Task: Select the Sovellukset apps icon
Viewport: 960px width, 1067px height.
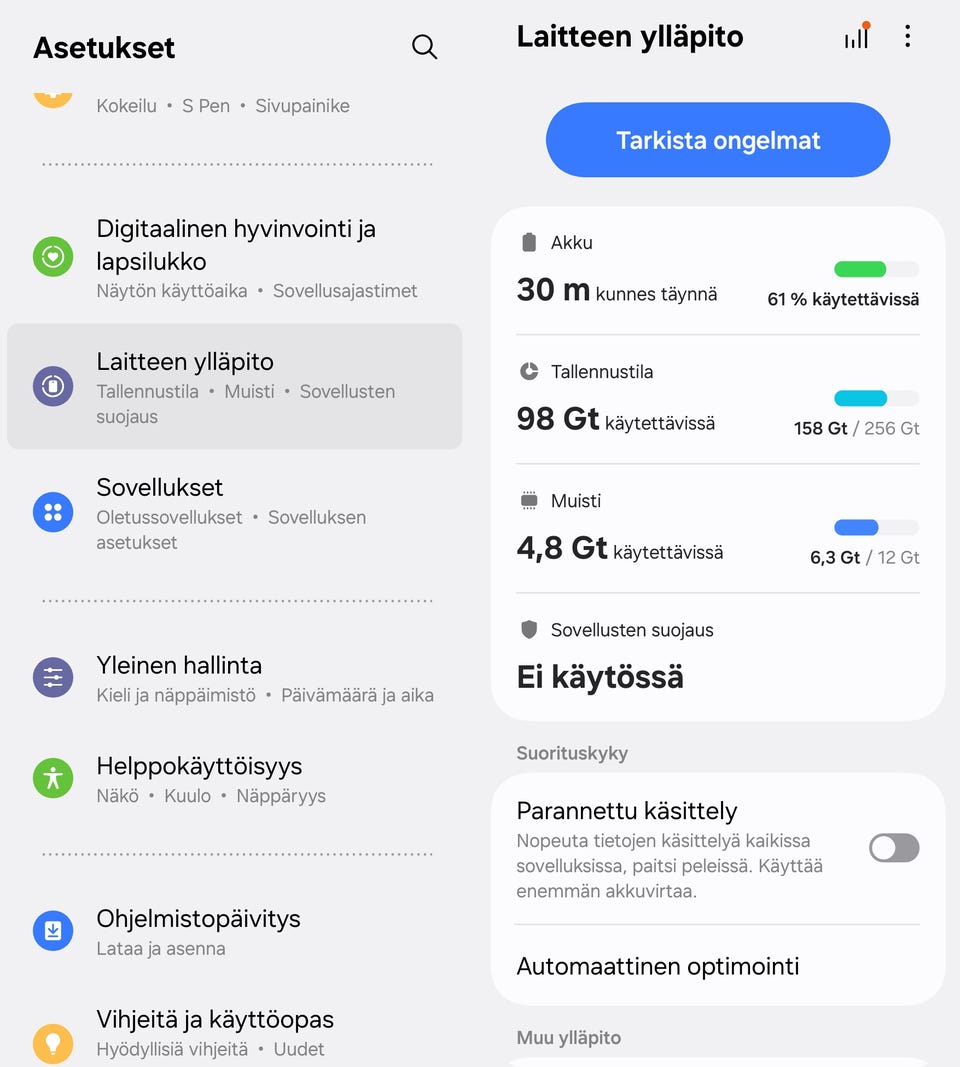Action: [52, 512]
